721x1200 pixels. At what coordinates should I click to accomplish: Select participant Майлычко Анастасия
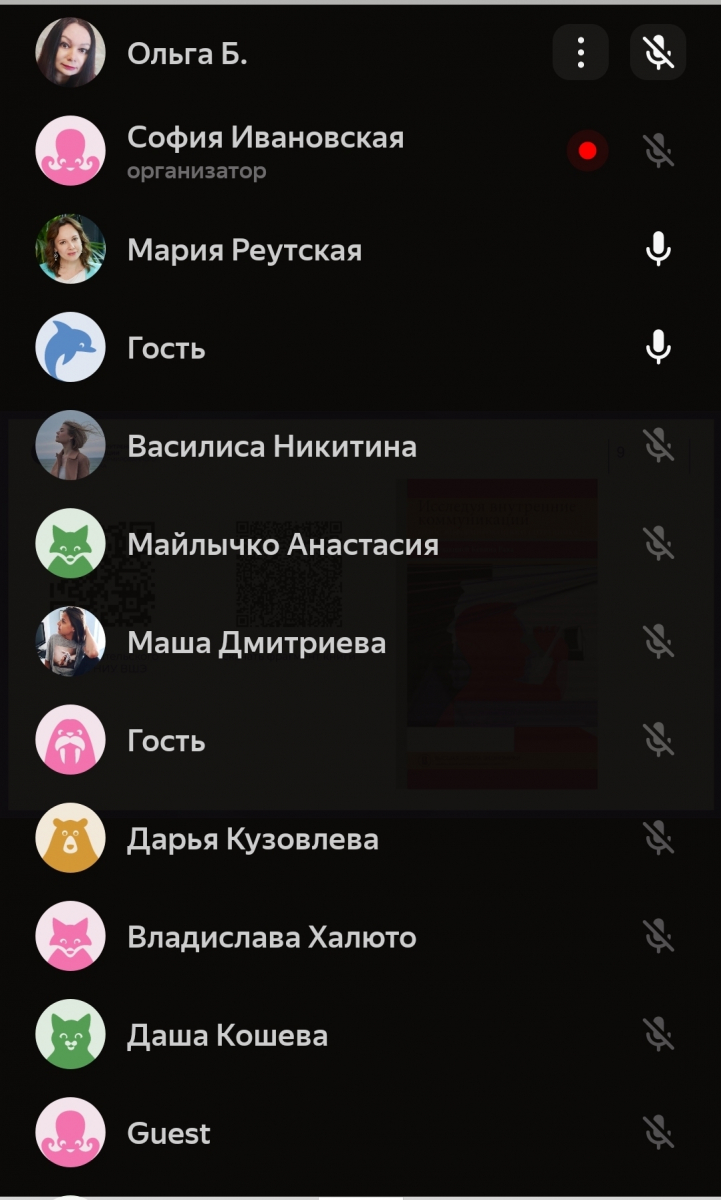point(360,543)
